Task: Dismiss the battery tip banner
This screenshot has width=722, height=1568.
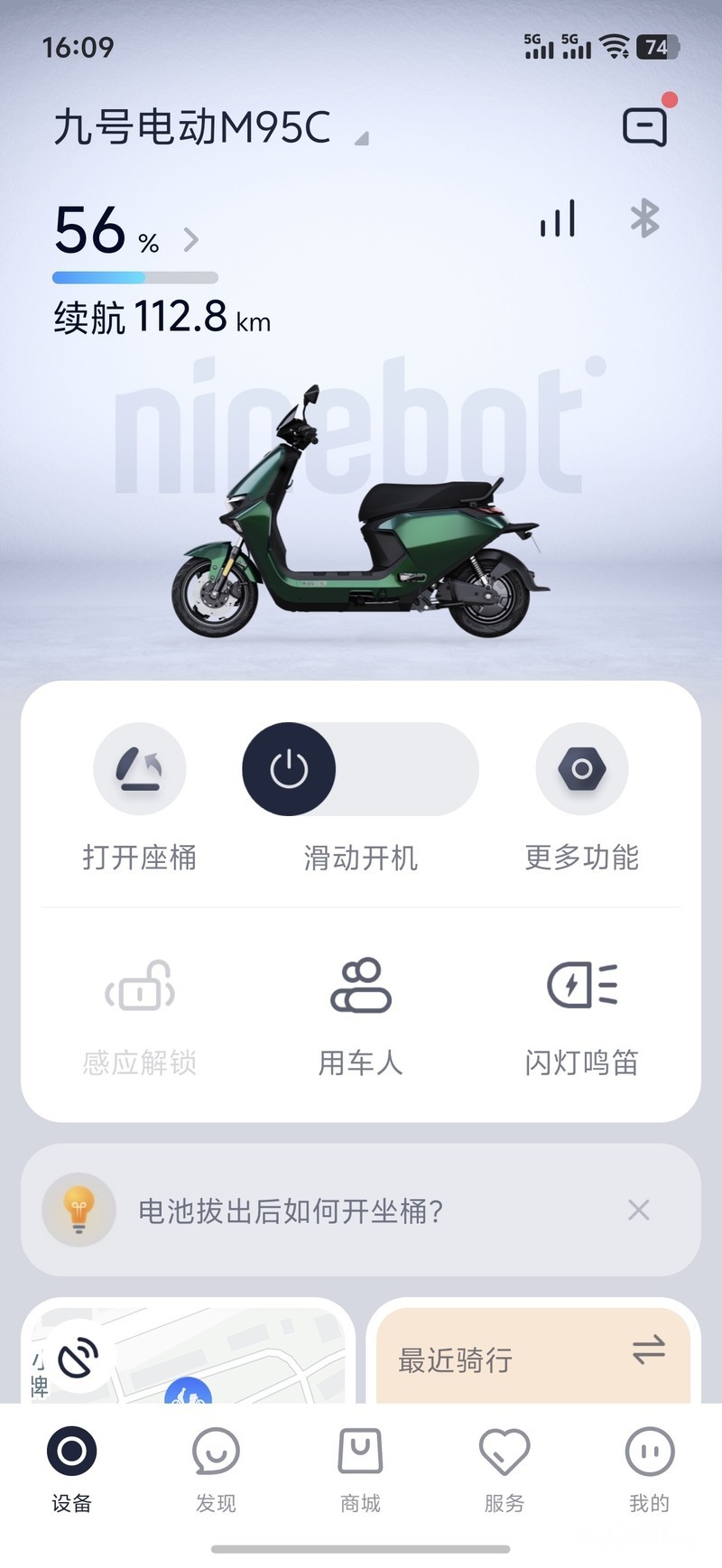Action: (x=639, y=1210)
